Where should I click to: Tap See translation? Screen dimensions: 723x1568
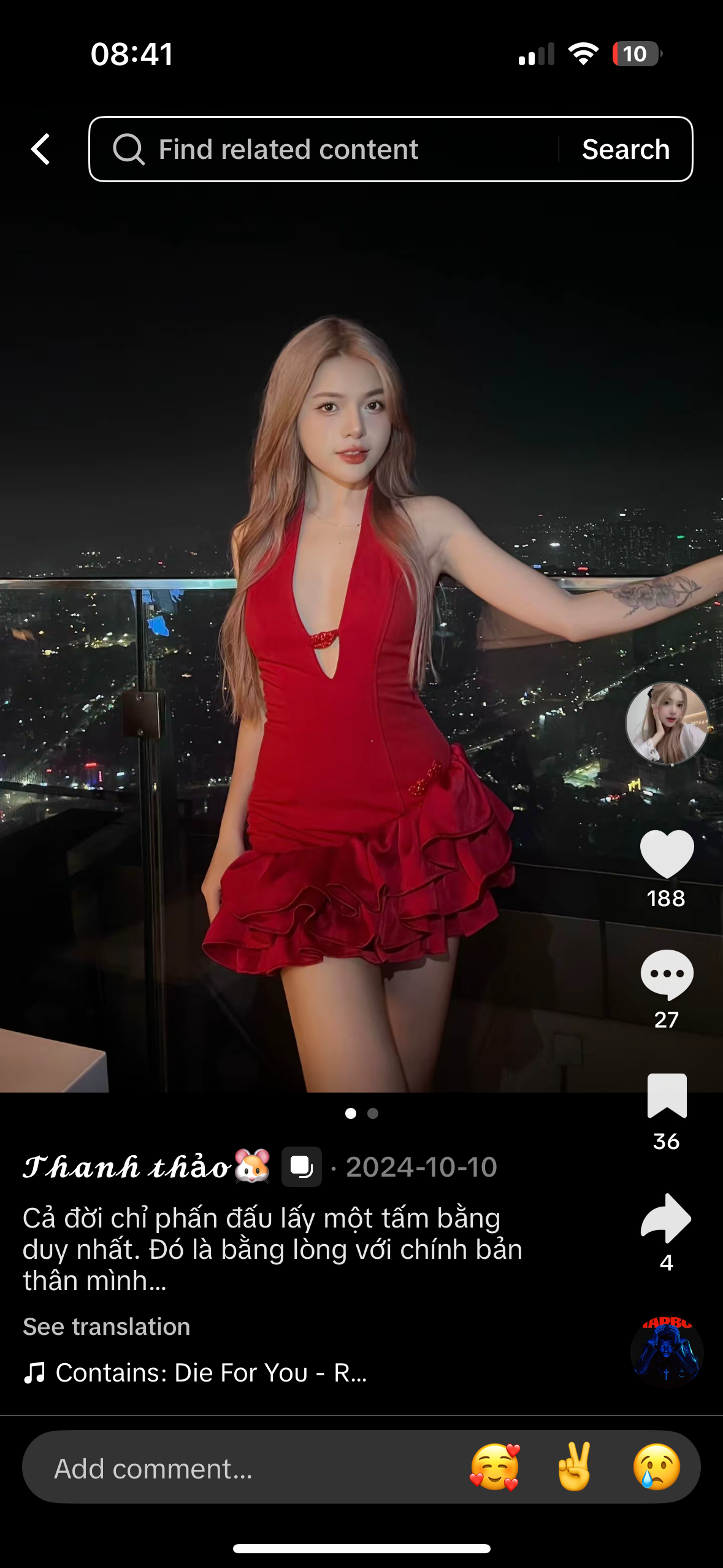(107, 1326)
